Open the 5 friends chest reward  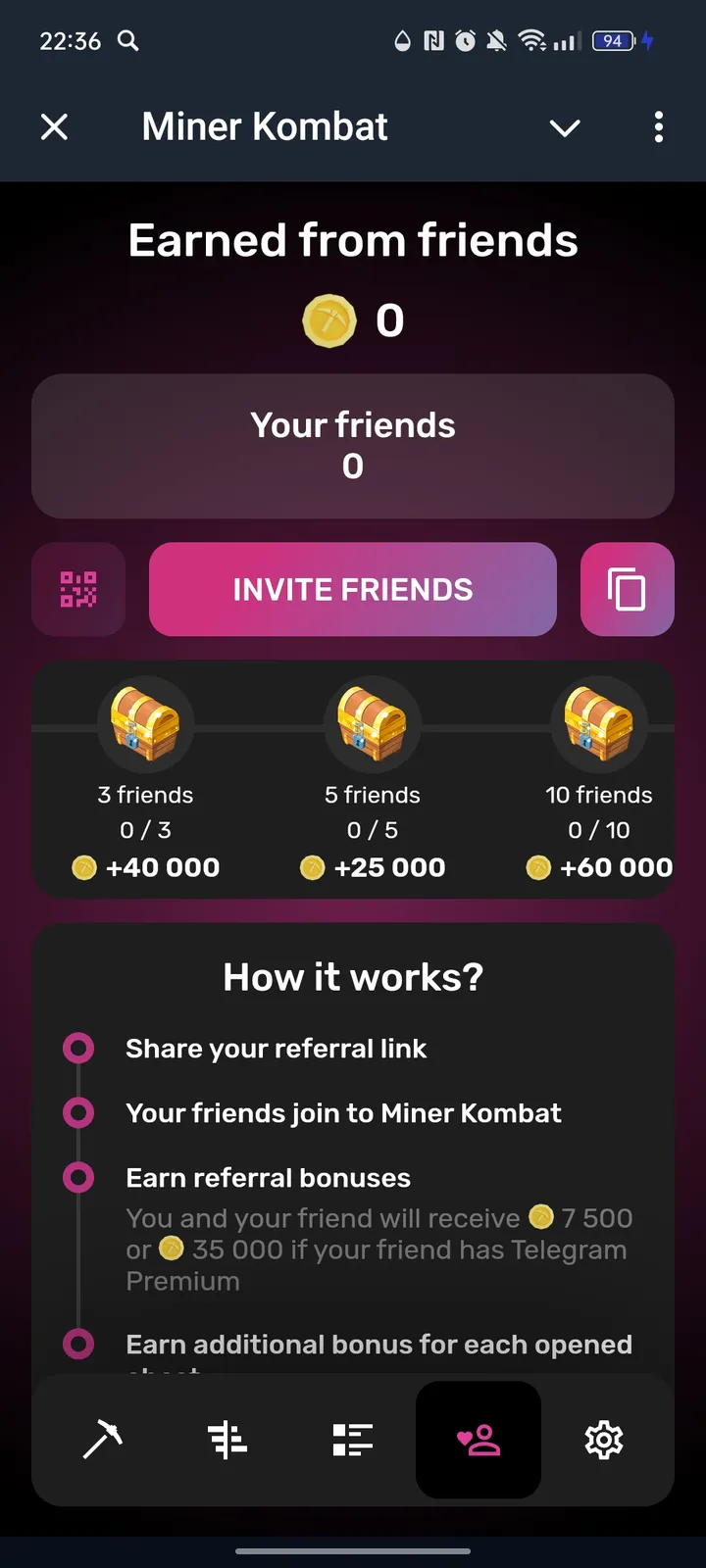[x=373, y=725]
